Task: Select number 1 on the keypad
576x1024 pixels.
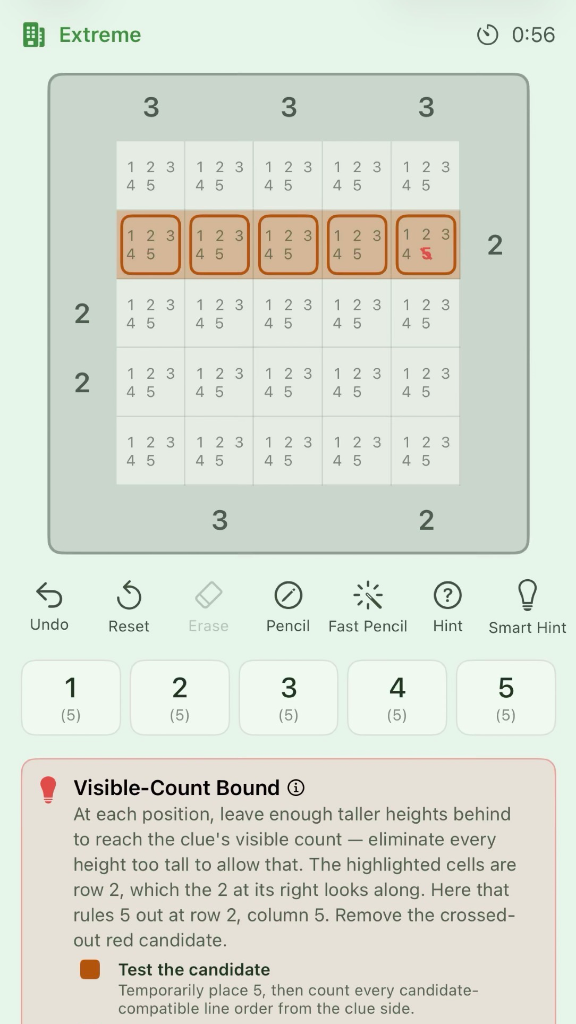Action: pos(71,697)
